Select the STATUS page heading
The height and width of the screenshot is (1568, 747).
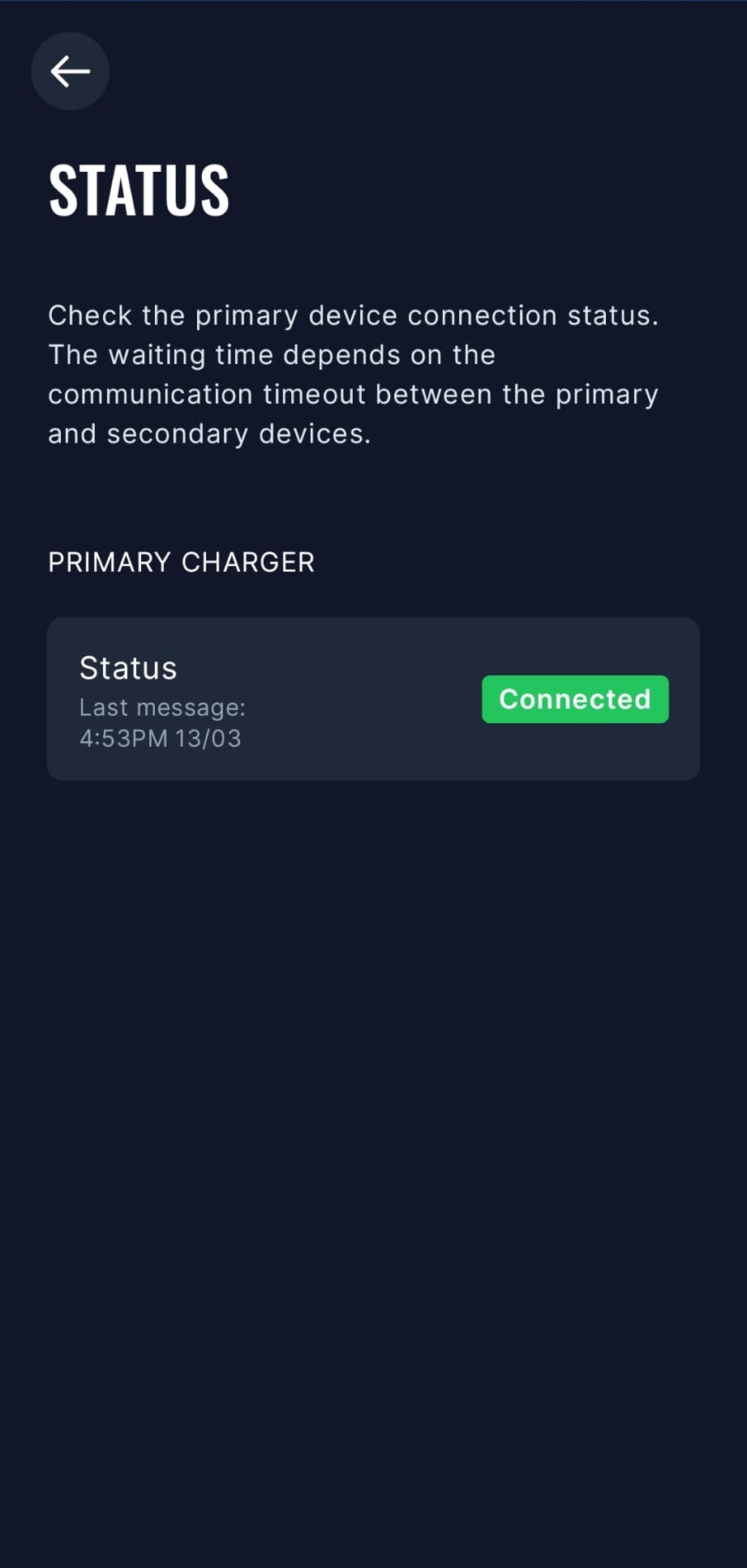[139, 188]
